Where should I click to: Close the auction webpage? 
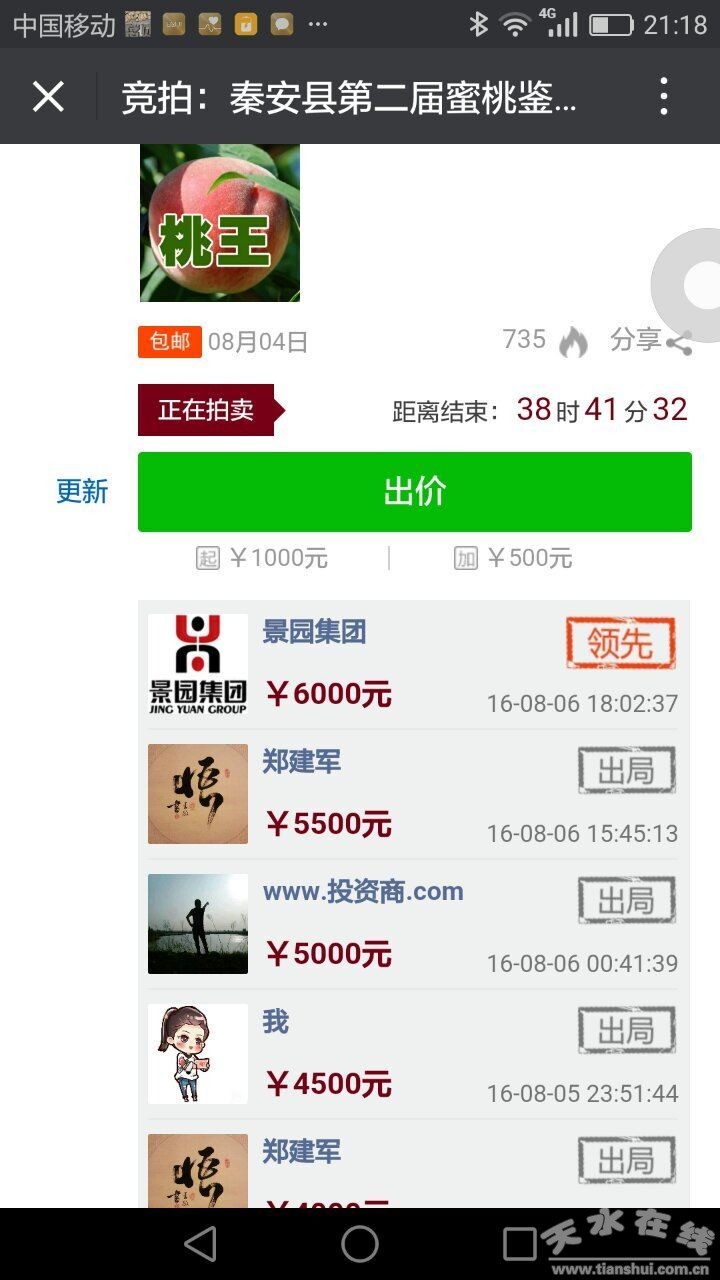[48, 97]
